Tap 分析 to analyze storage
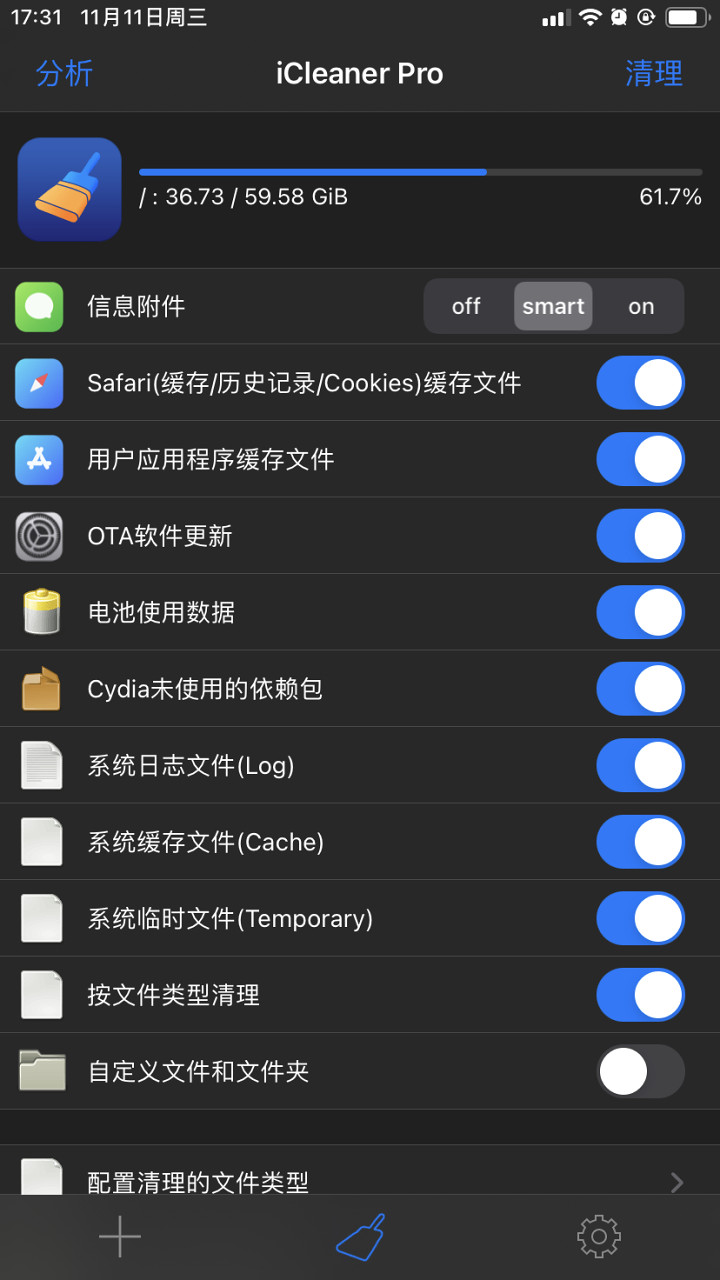The height and width of the screenshot is (1280, 720). click(64, 73)
